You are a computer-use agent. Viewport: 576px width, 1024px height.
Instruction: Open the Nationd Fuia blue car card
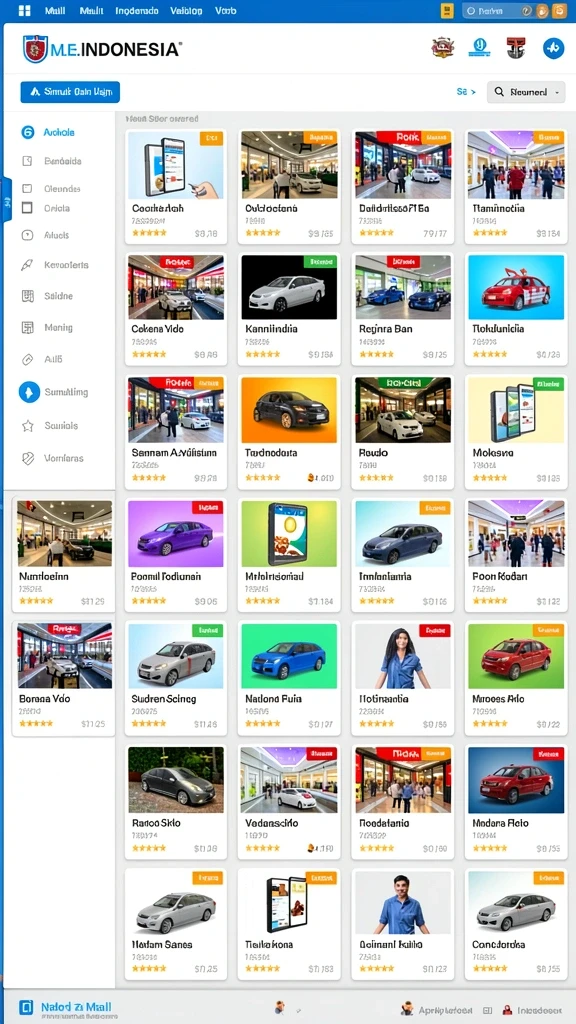[x=289, y=677]
